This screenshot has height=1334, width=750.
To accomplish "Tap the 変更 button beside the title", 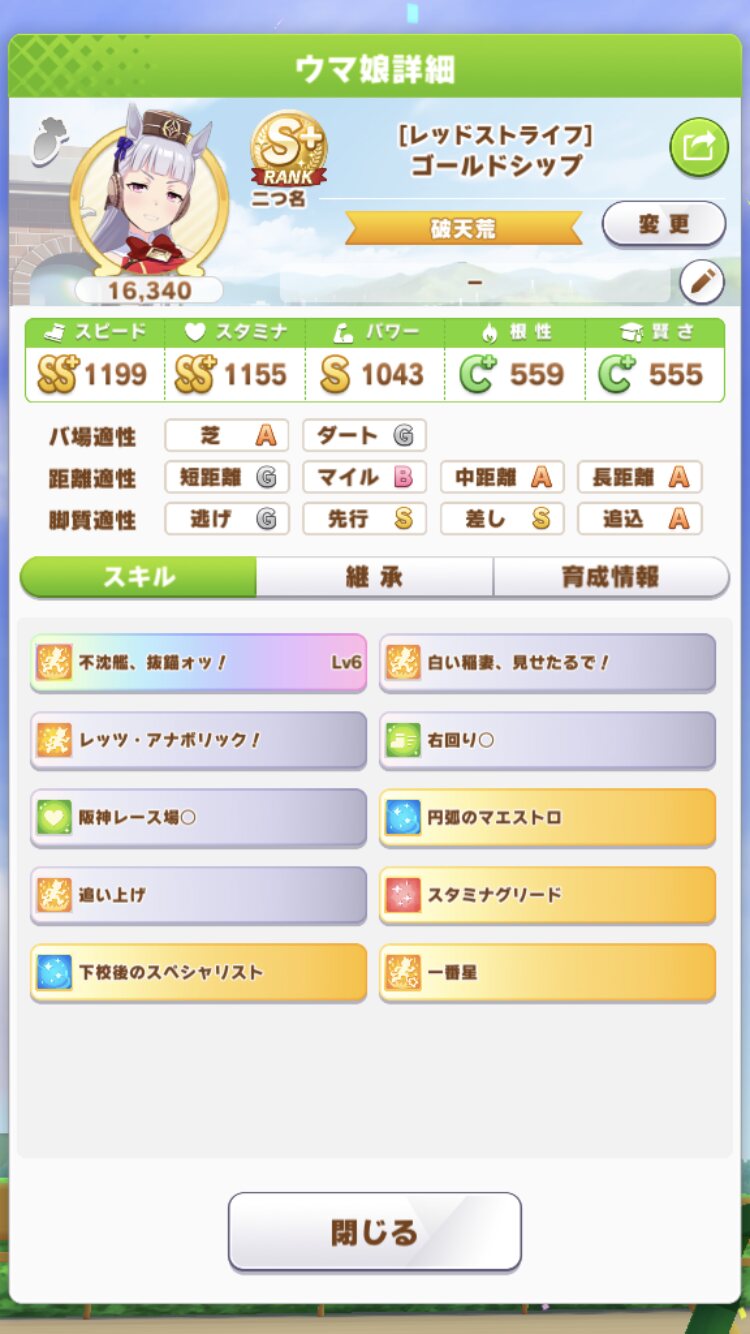I will 663,224.
